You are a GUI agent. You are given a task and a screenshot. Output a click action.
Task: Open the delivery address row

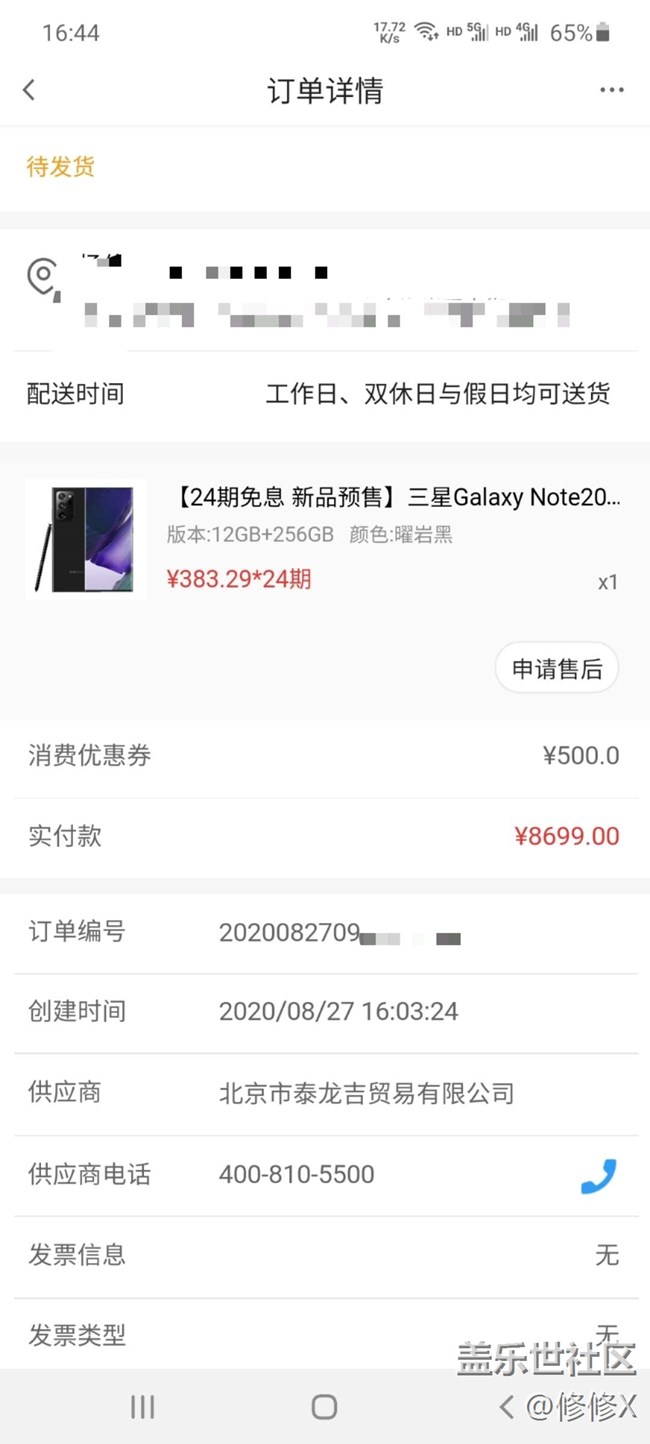point(325,292)
